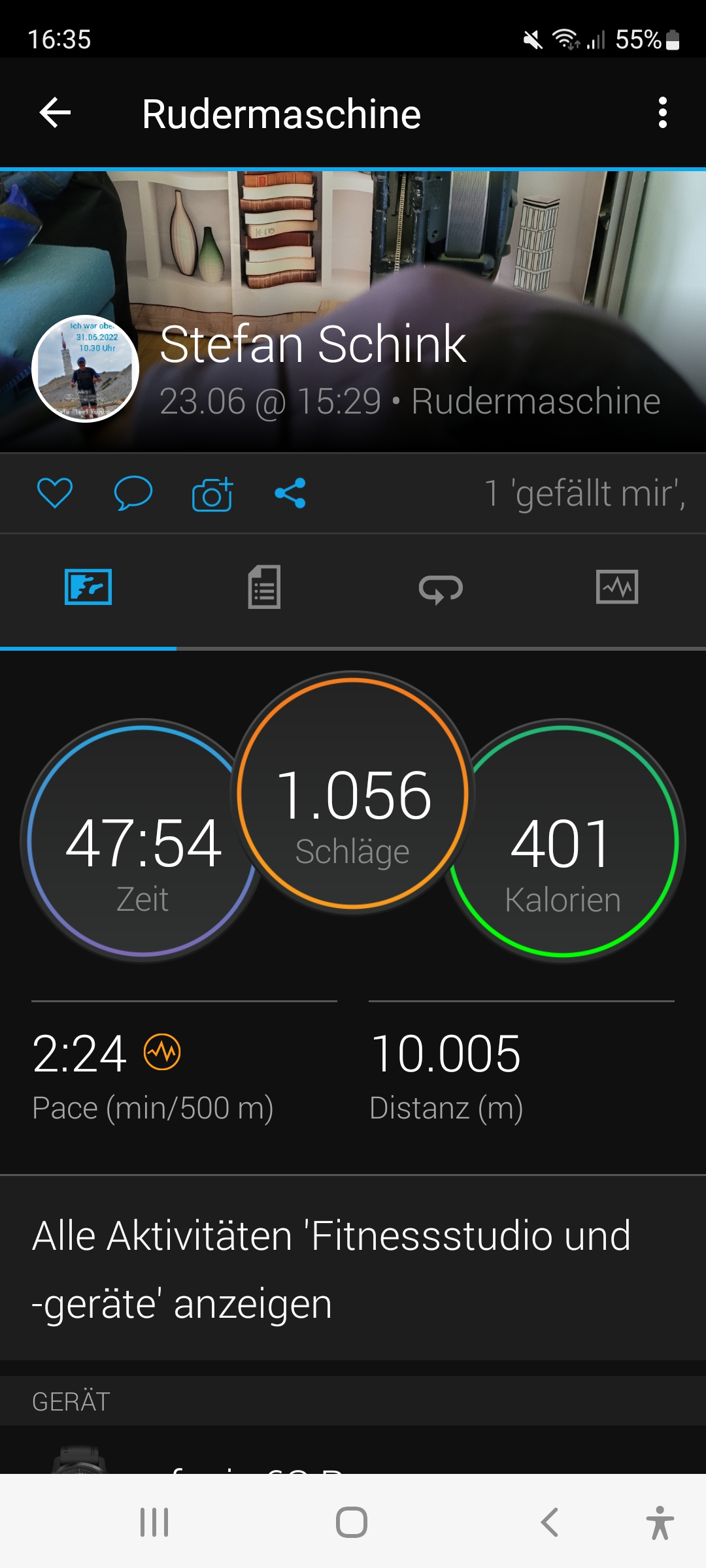Tap the system home button
Image resolution: width=706 pixels, height=1568 pixels.
click(x=352, y=1522)
